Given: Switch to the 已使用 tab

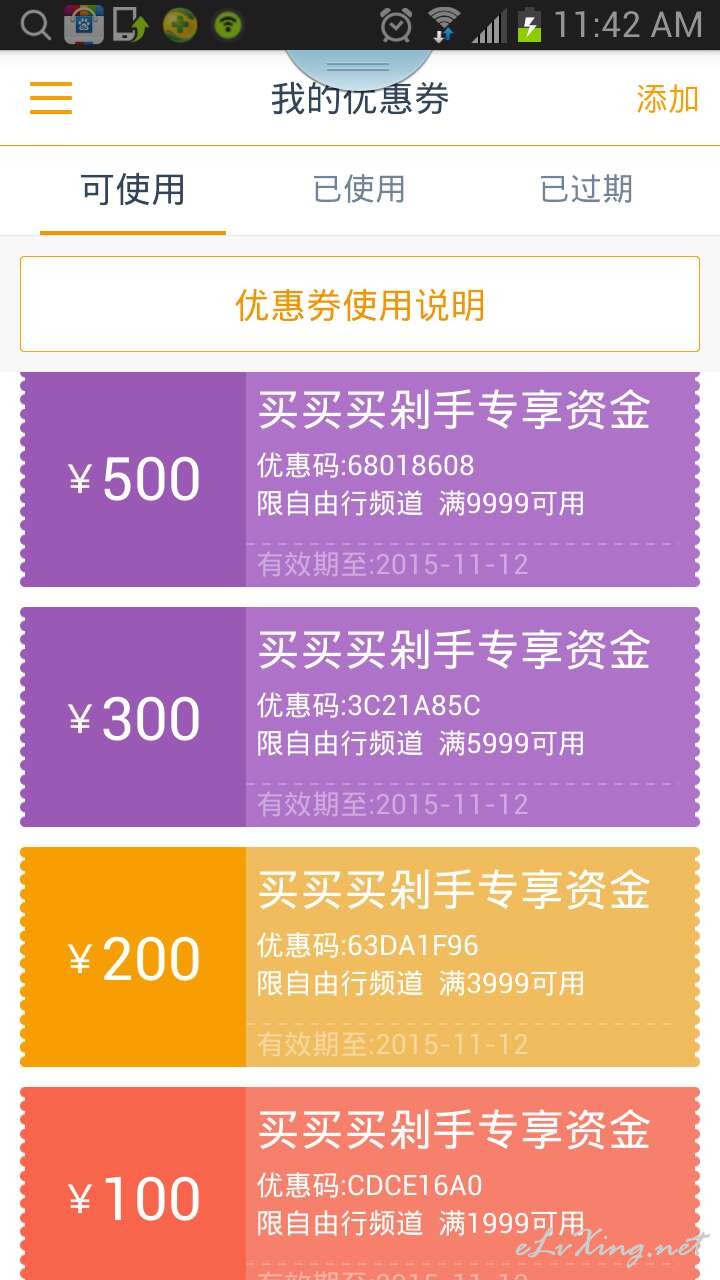Looking at the screenshot, I should [359, 189].
